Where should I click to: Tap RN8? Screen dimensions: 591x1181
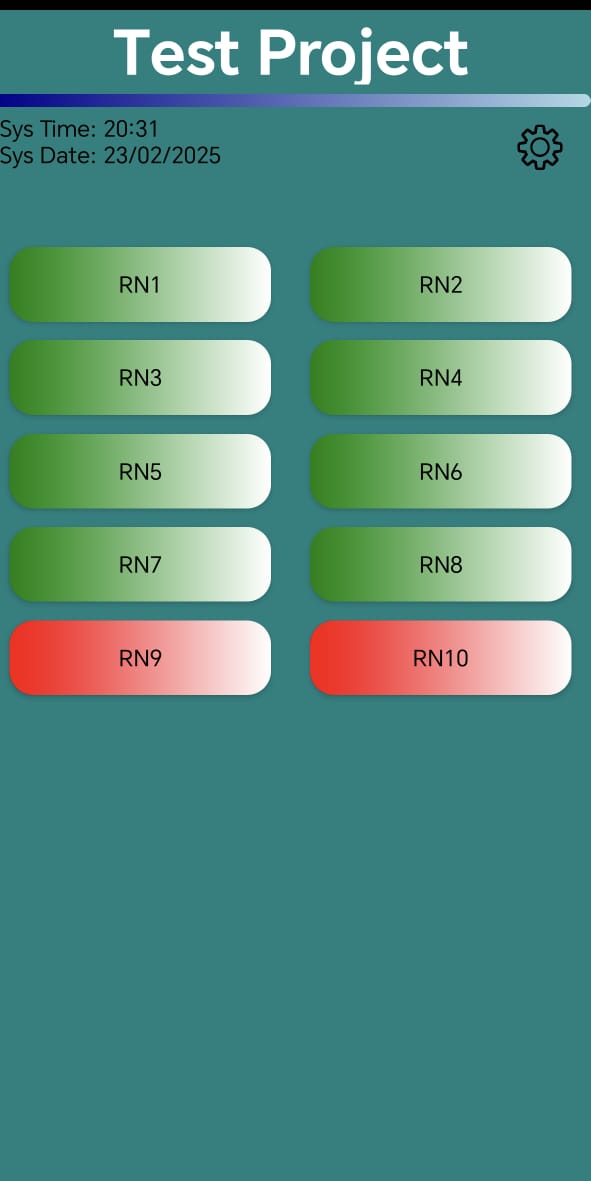pyautogui.click(x=440, y=564)
